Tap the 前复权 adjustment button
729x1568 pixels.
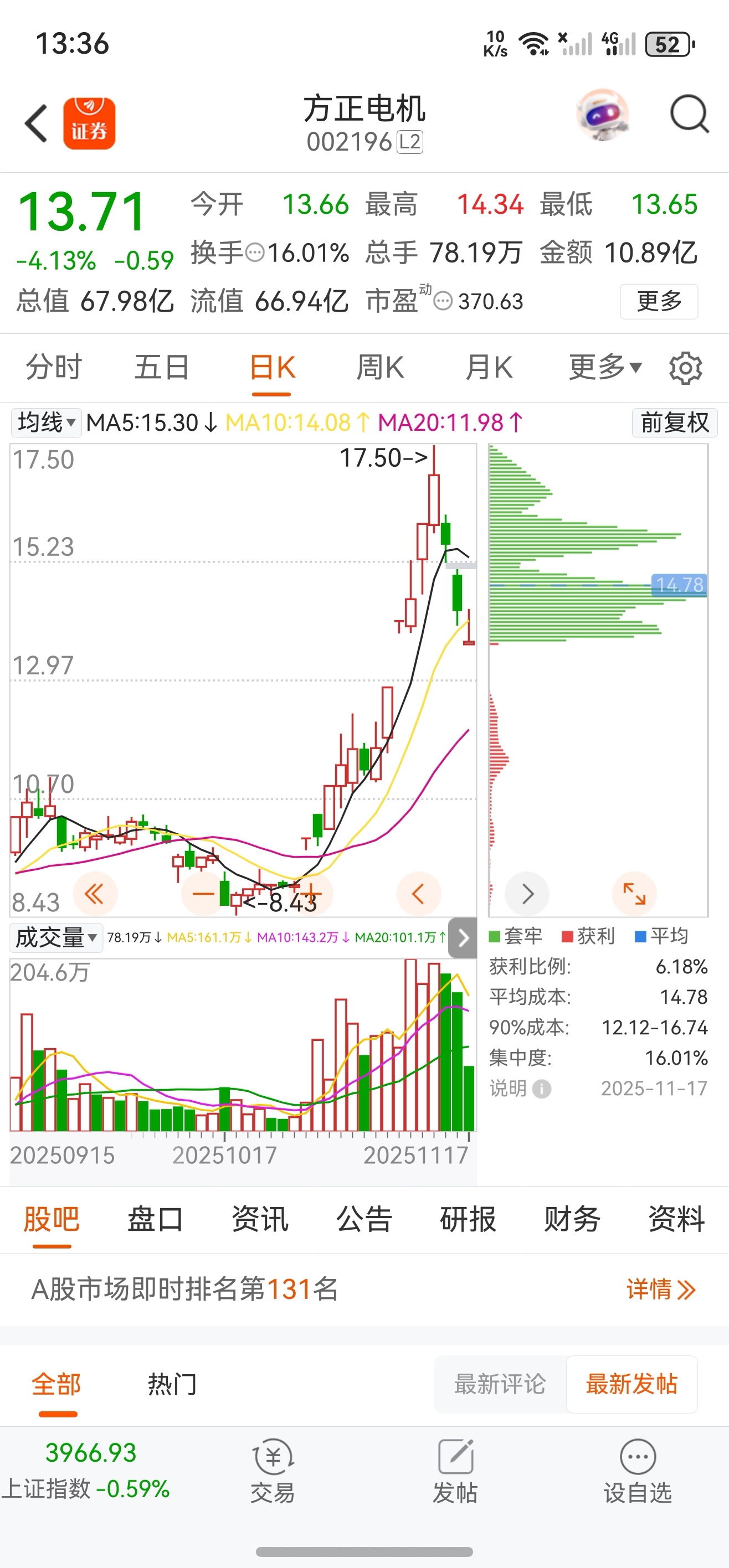coord(675,422)
